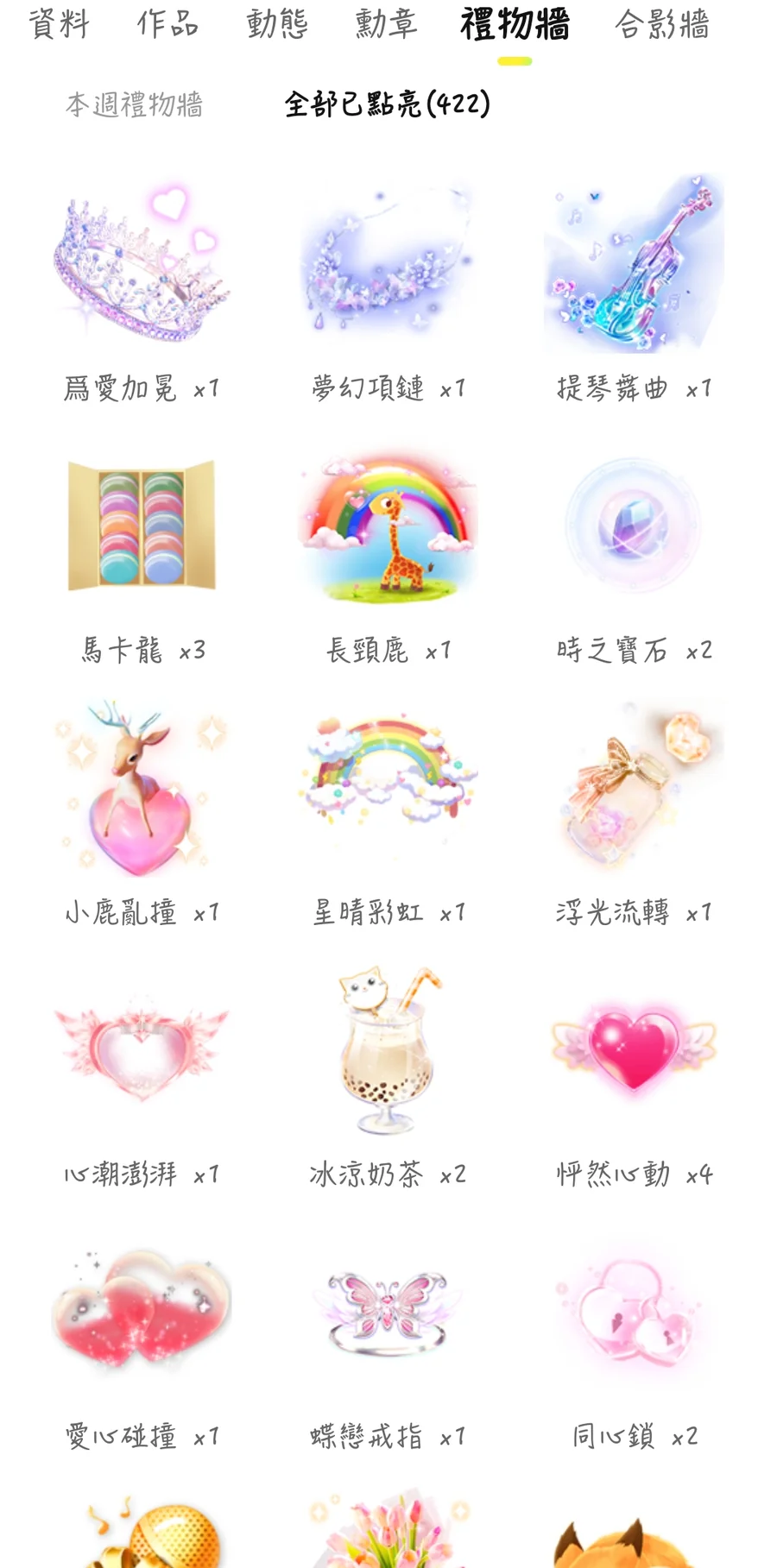Select the 冰涼奶茶 milk tea gift

[x=388, y=1048]
